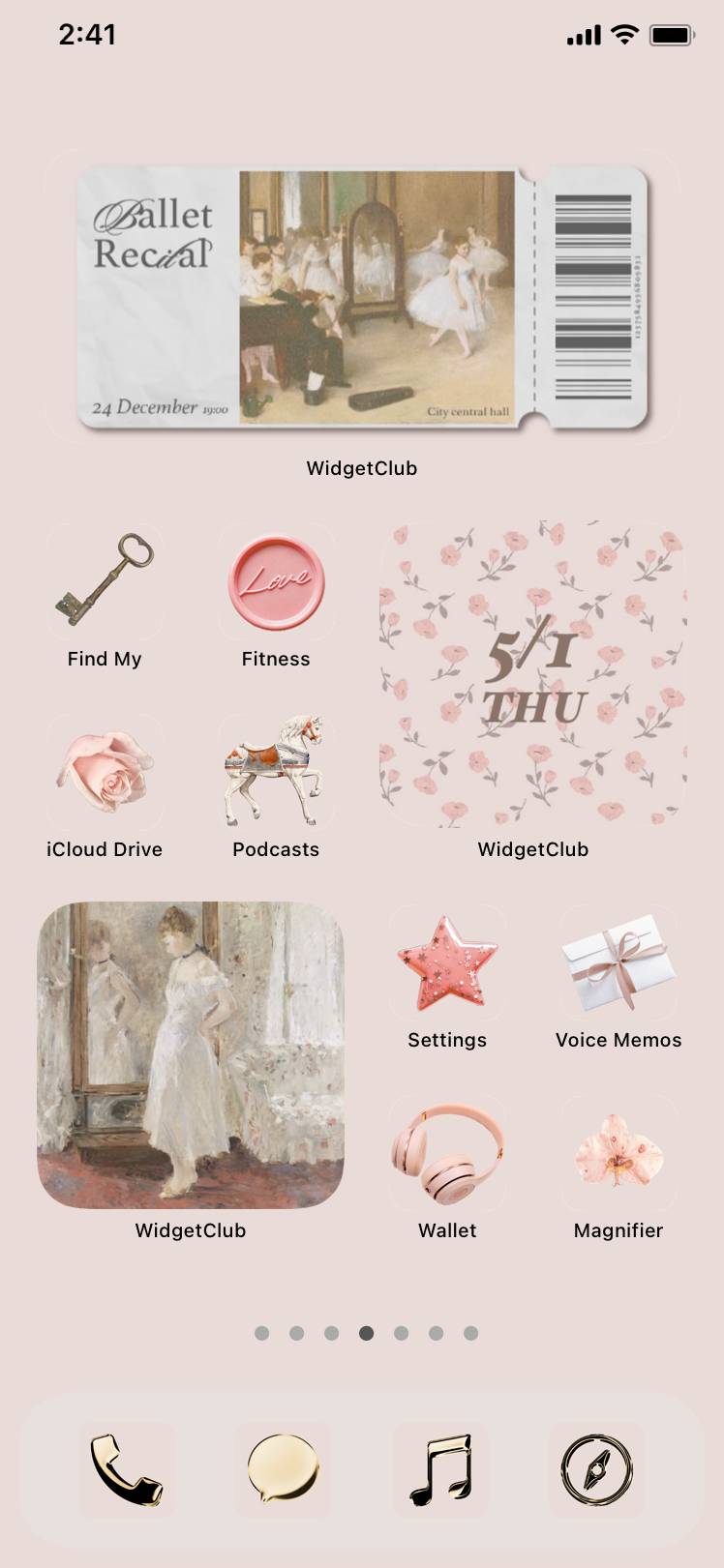Launch Voice Memos
This screenshot has height=1568, width=724.
(618, 962)
